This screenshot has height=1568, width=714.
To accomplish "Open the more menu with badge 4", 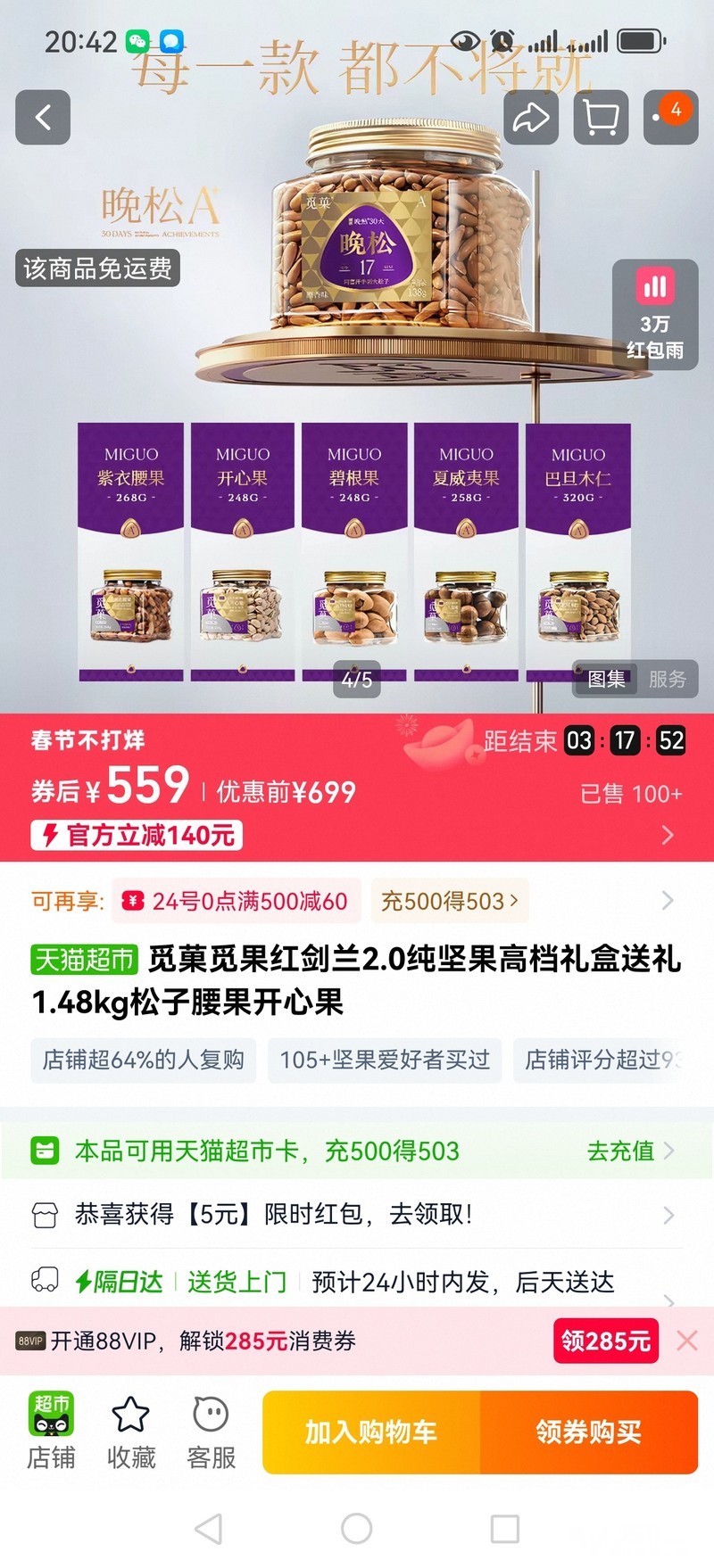I will pyautogui.click(x=670, y=117).
